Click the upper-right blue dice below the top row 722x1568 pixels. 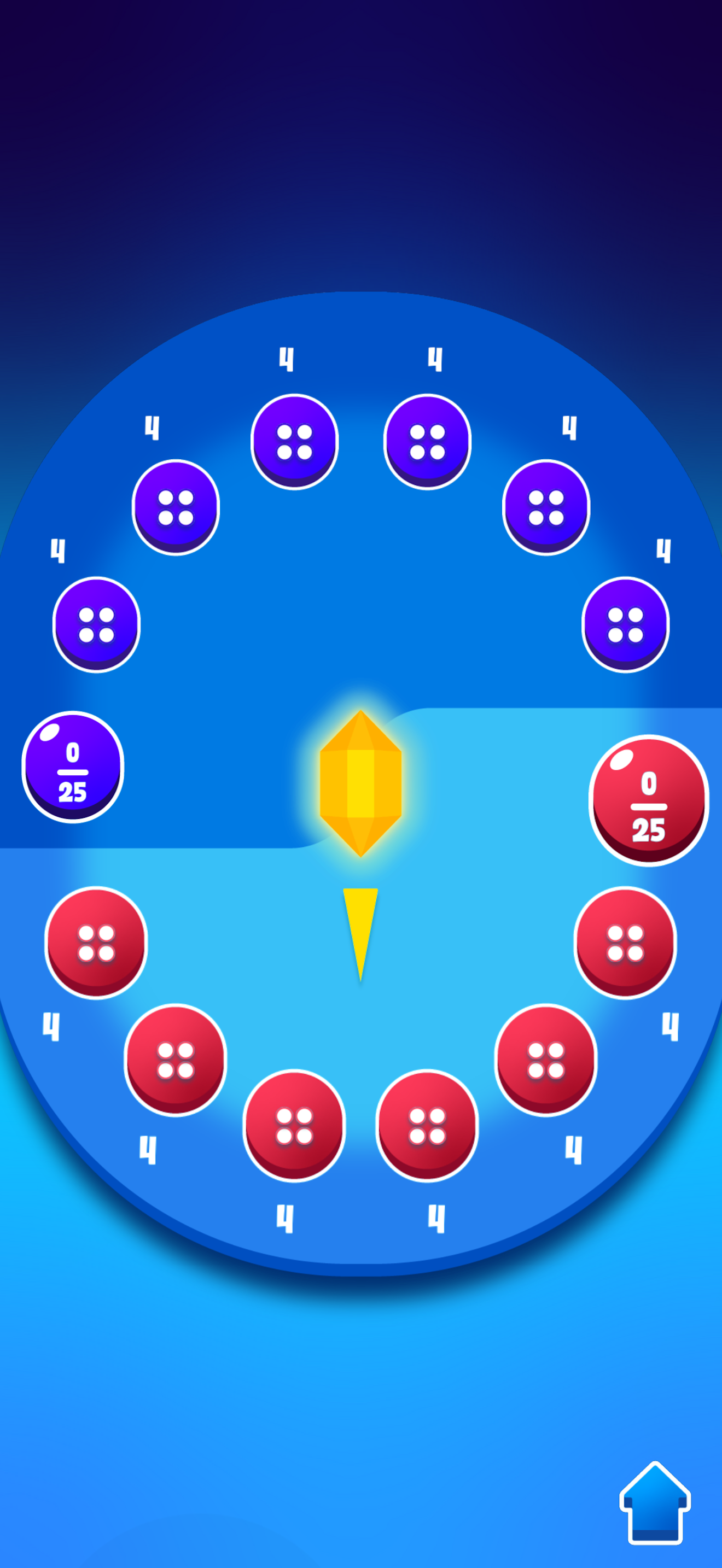click(546, 506)
